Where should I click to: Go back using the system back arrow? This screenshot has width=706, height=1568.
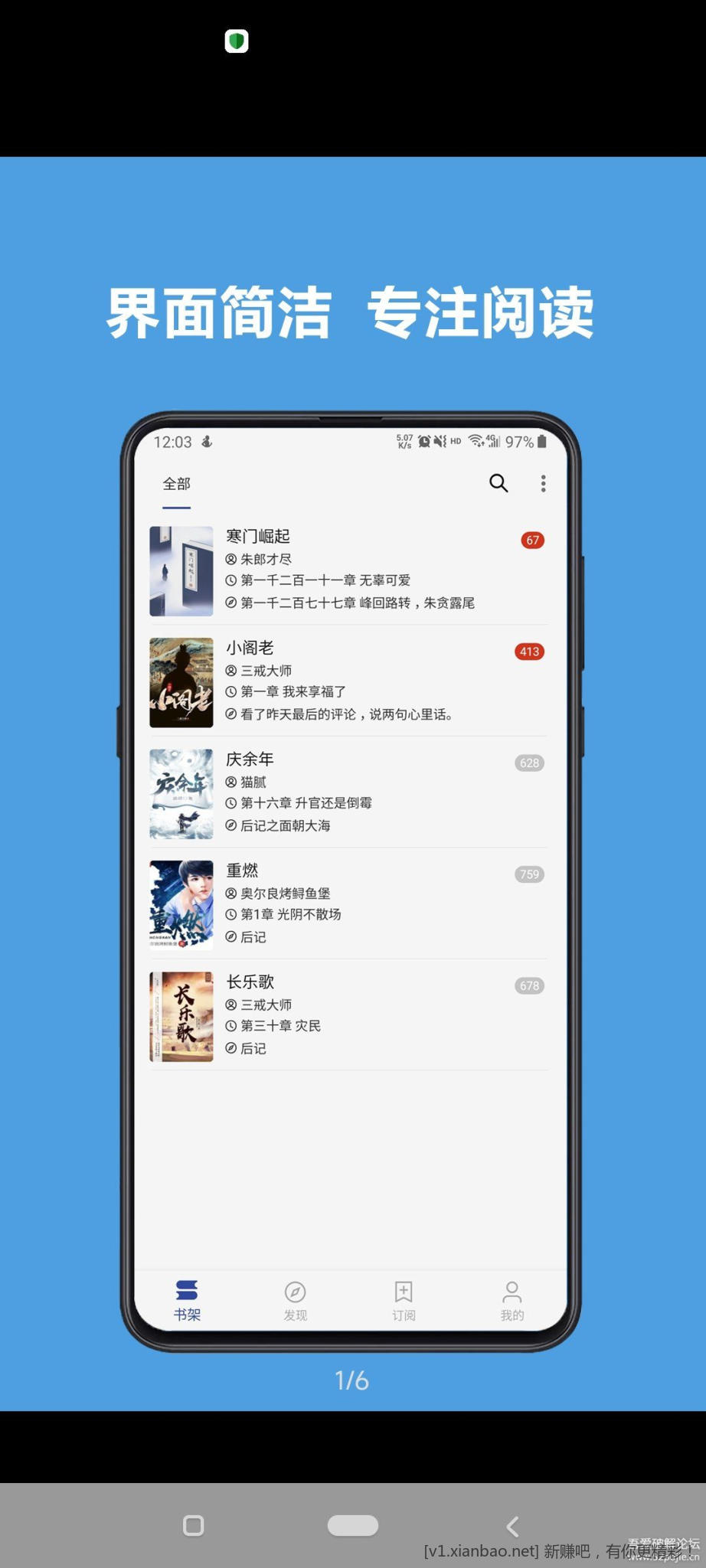(512, 1527)
